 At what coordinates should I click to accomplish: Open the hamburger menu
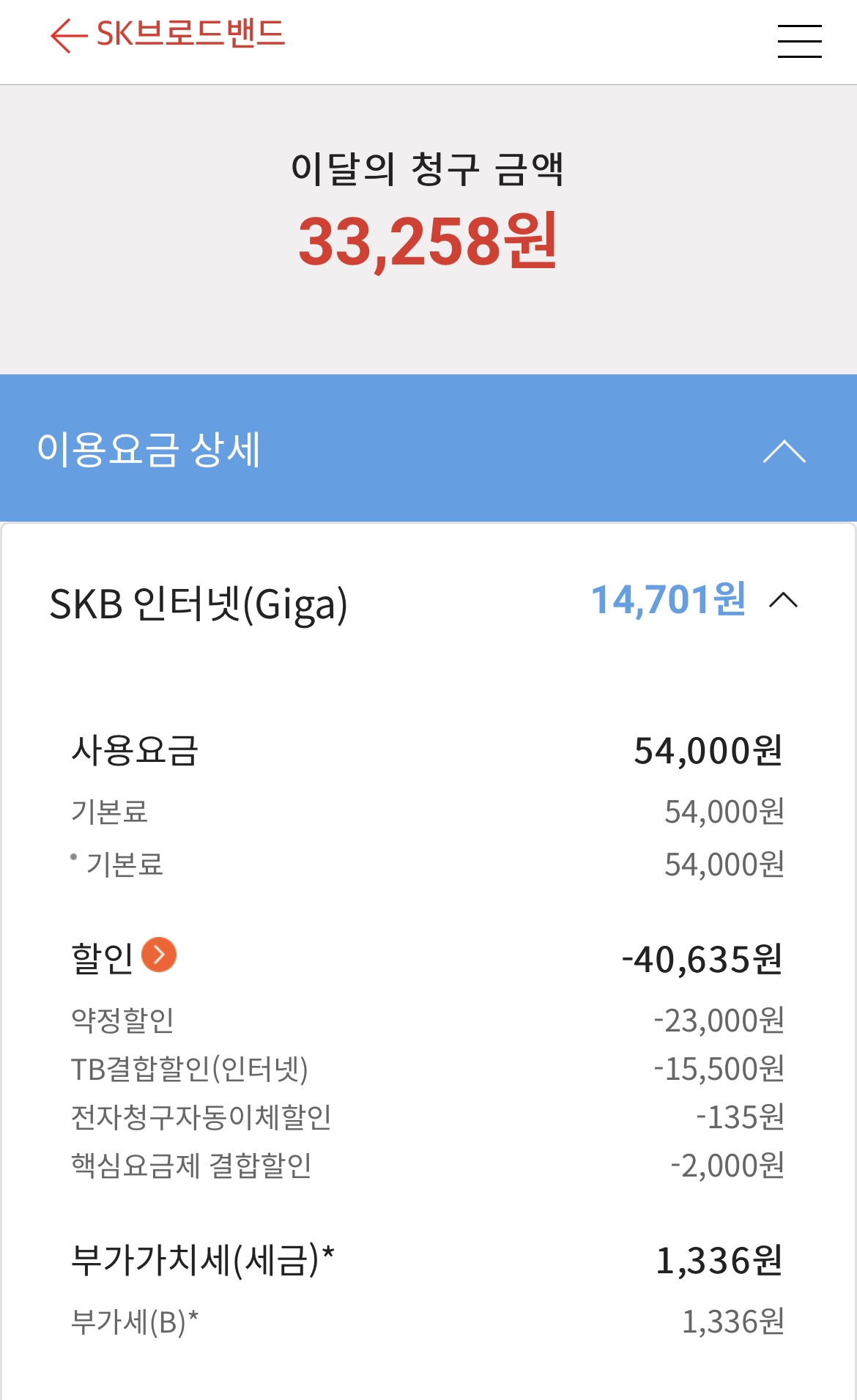(799, 40)
